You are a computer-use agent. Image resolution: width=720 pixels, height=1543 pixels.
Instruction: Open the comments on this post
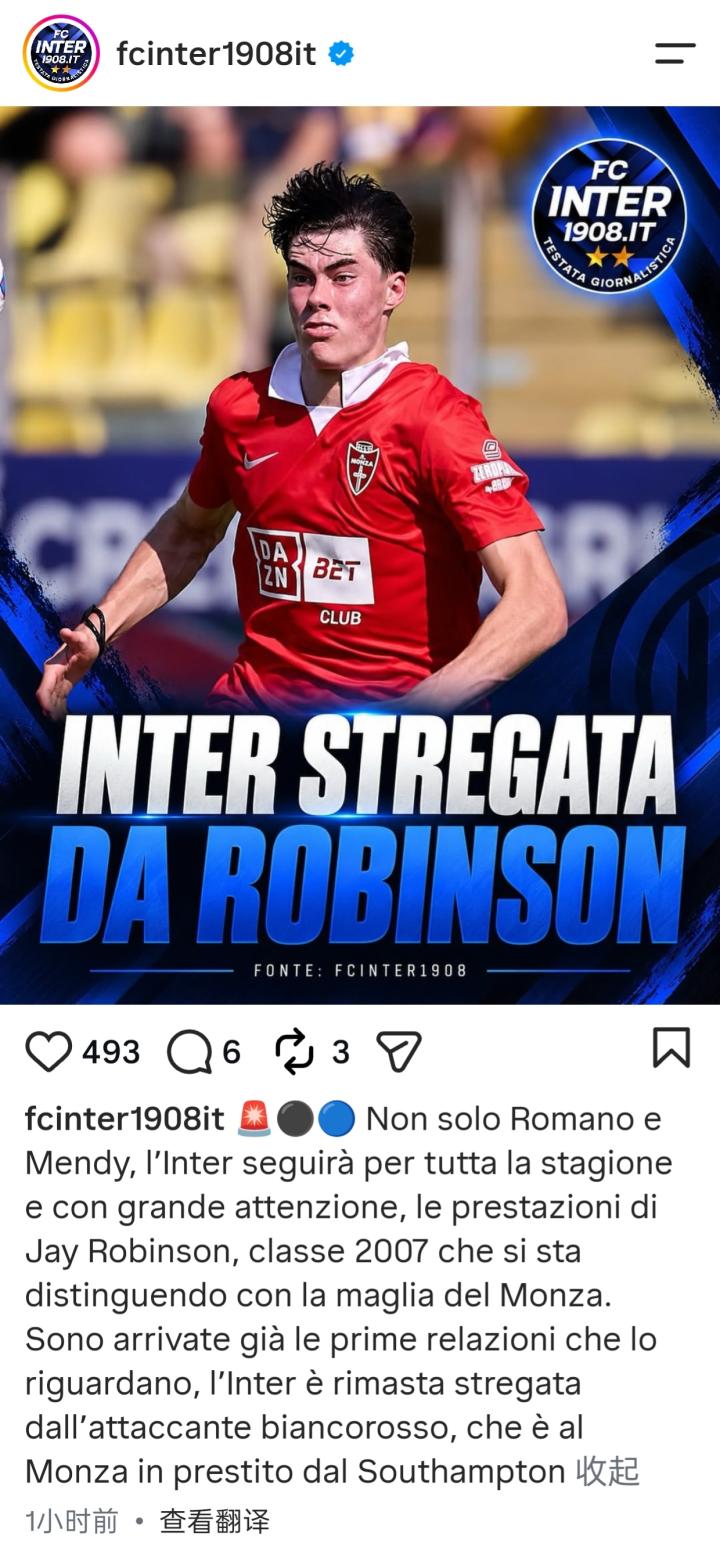(x=189, y=1052)
